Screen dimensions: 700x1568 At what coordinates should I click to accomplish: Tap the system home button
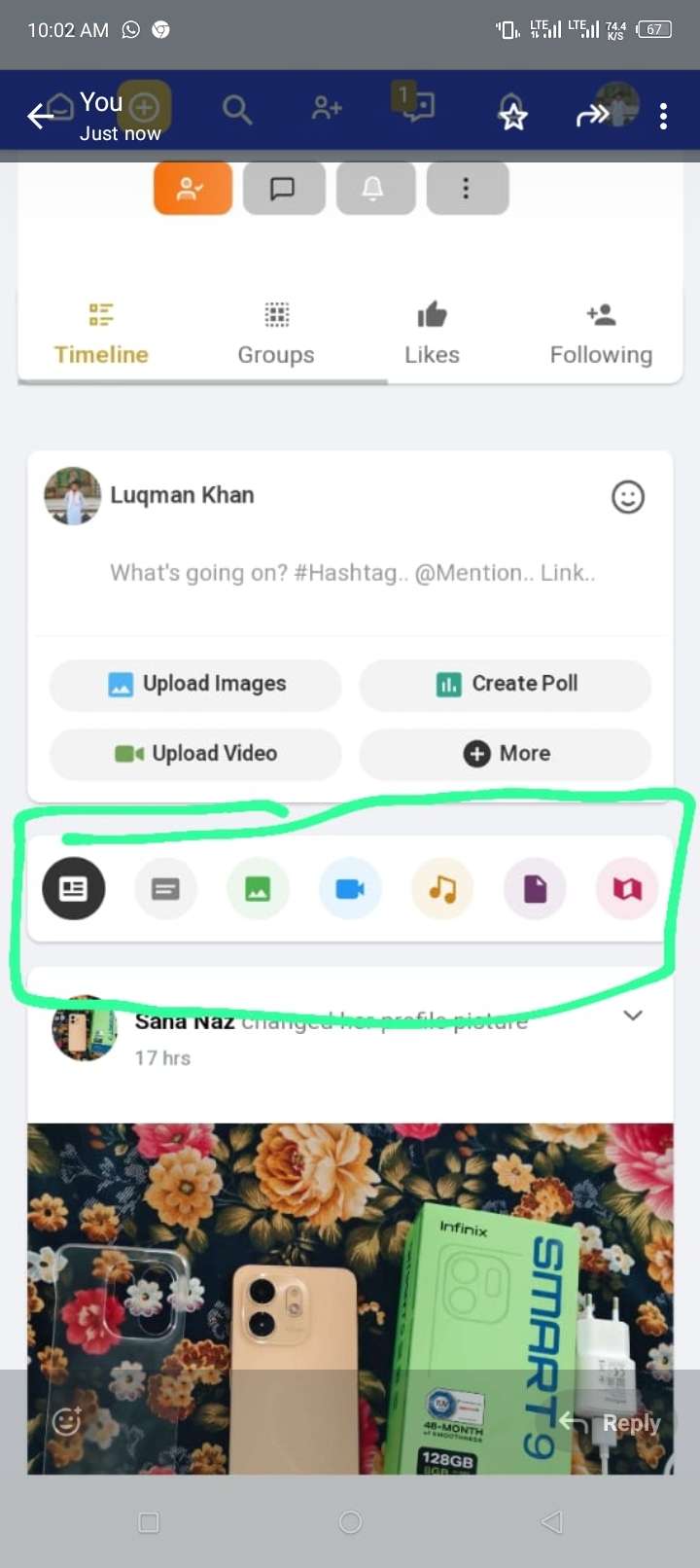point(350,1521)
